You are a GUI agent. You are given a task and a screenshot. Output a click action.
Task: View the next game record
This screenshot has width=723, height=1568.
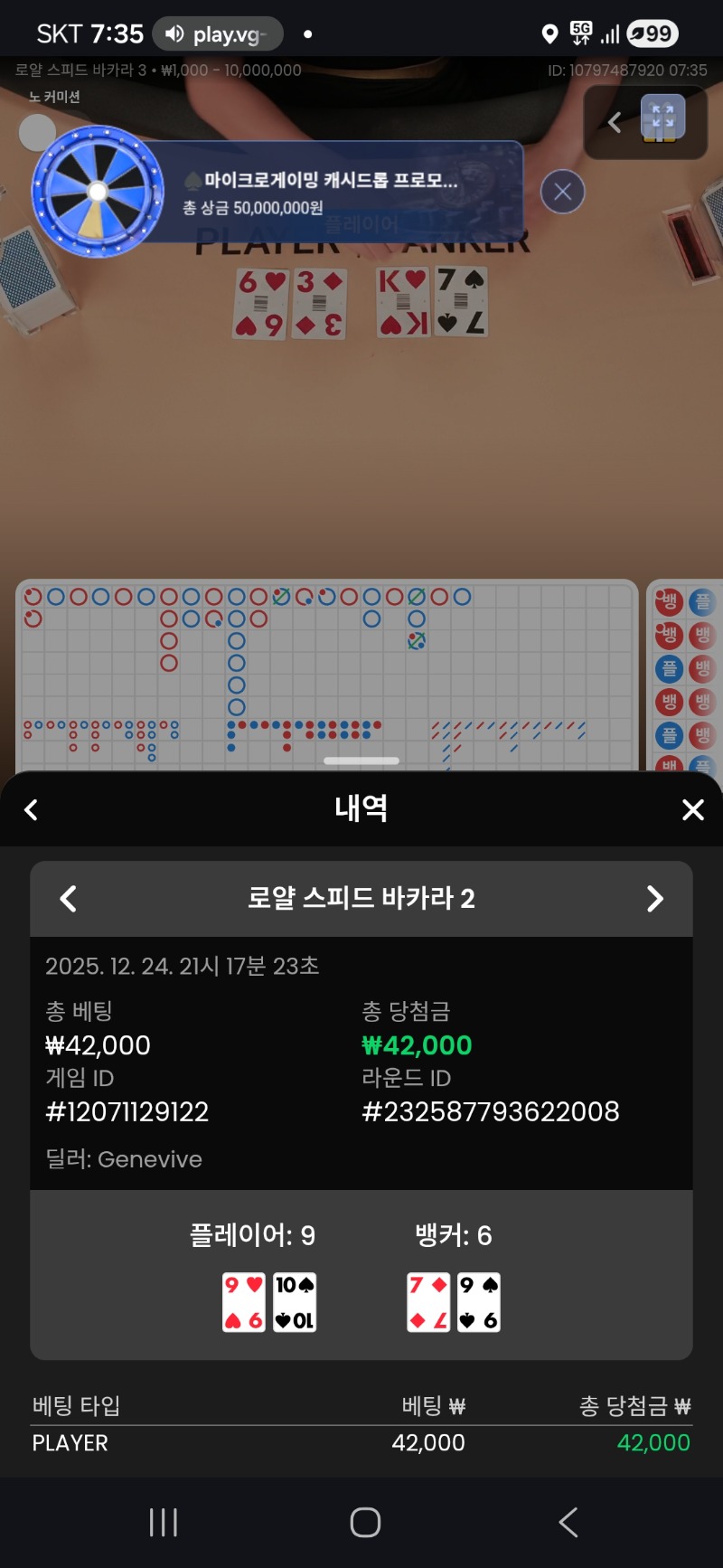pos(655,899)
